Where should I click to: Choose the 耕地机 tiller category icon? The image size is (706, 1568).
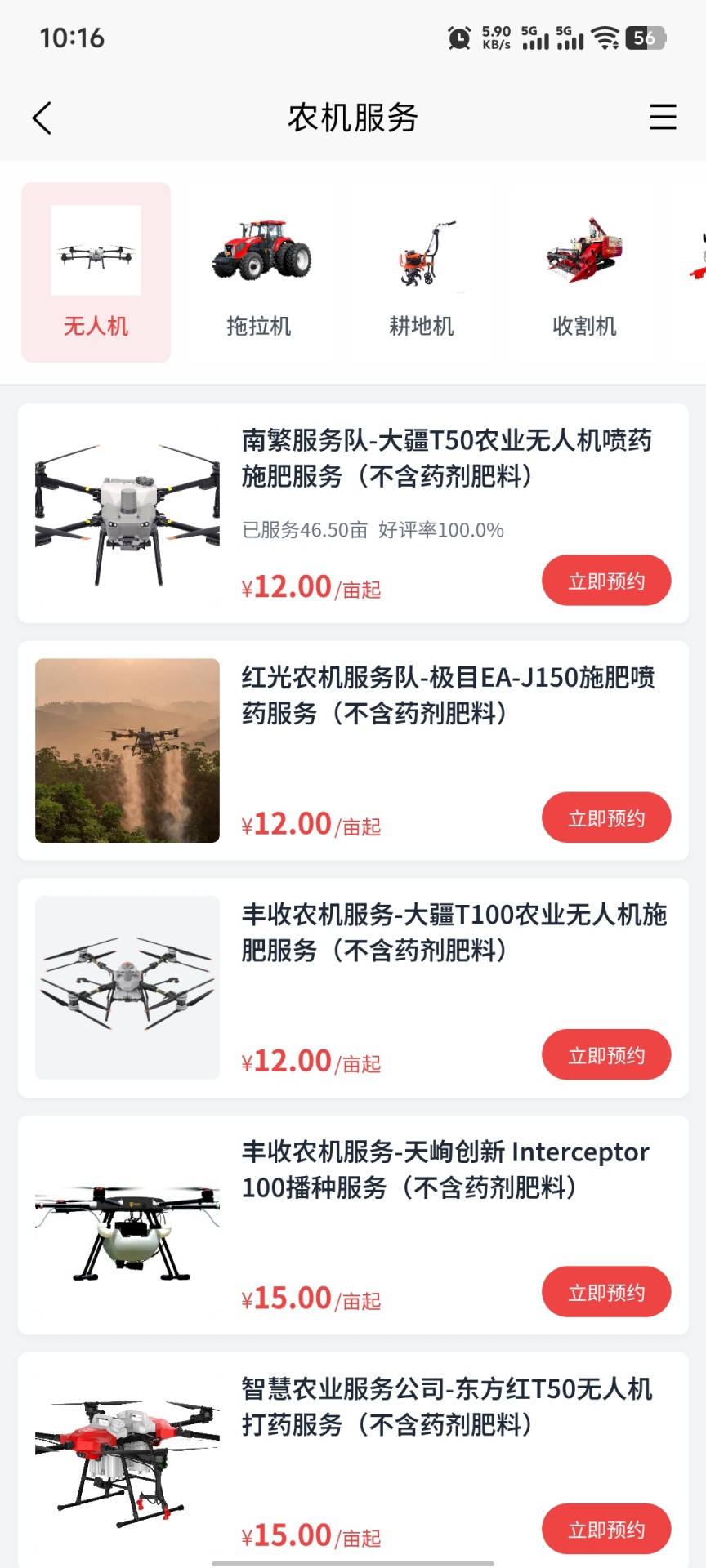(x=422, y=253)
